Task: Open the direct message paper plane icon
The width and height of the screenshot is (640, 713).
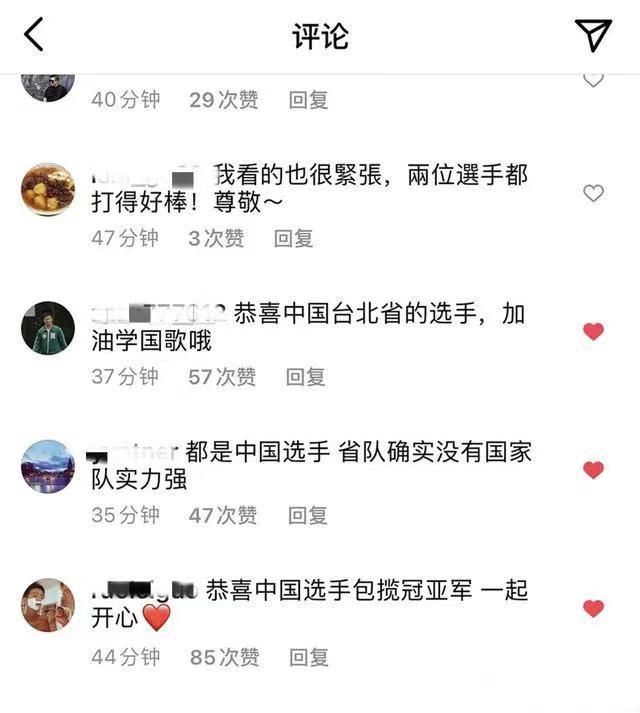Action: [593, 35]
